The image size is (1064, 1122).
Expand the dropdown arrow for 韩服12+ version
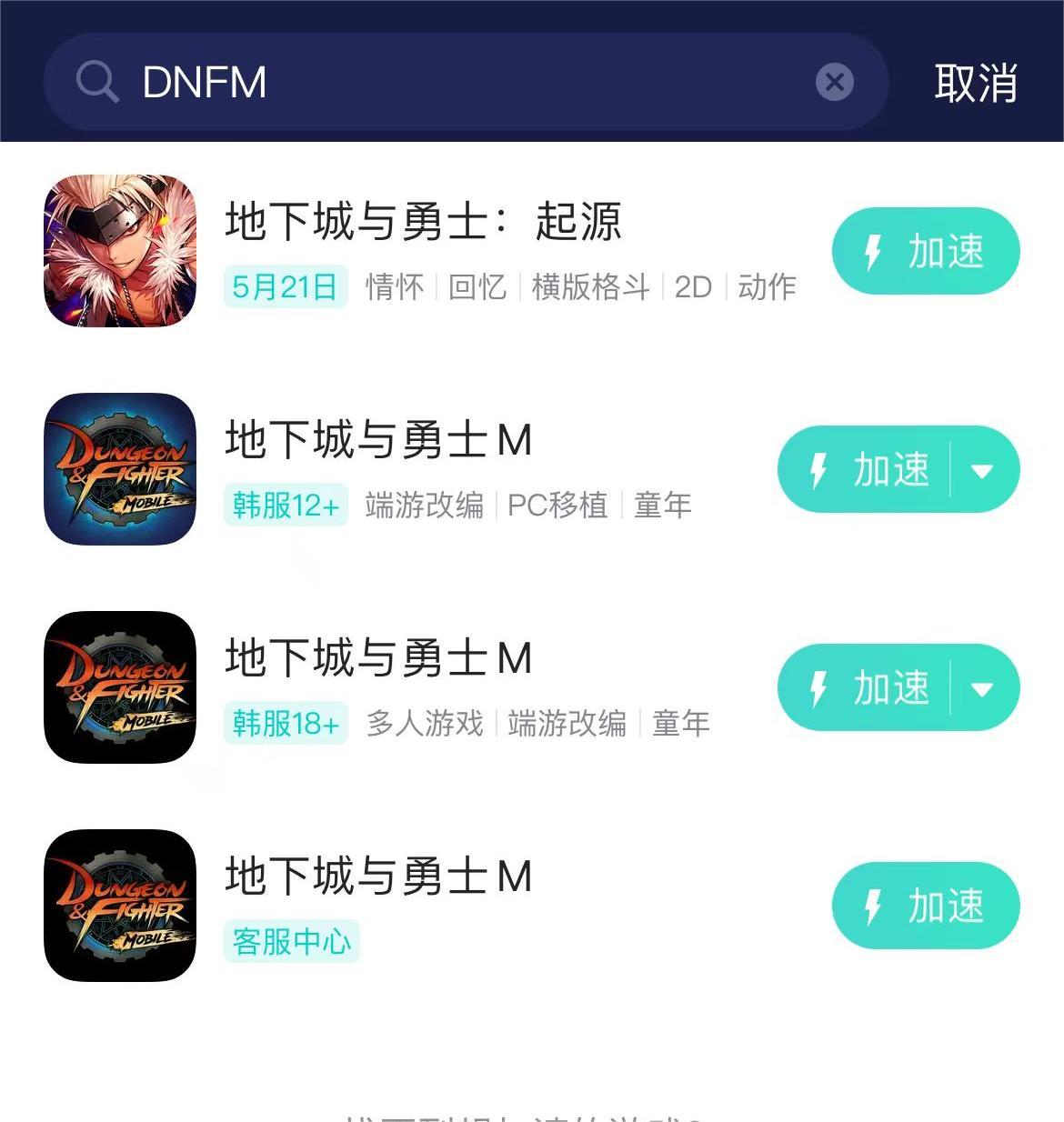pyautogui.click(x=982, y=470)
